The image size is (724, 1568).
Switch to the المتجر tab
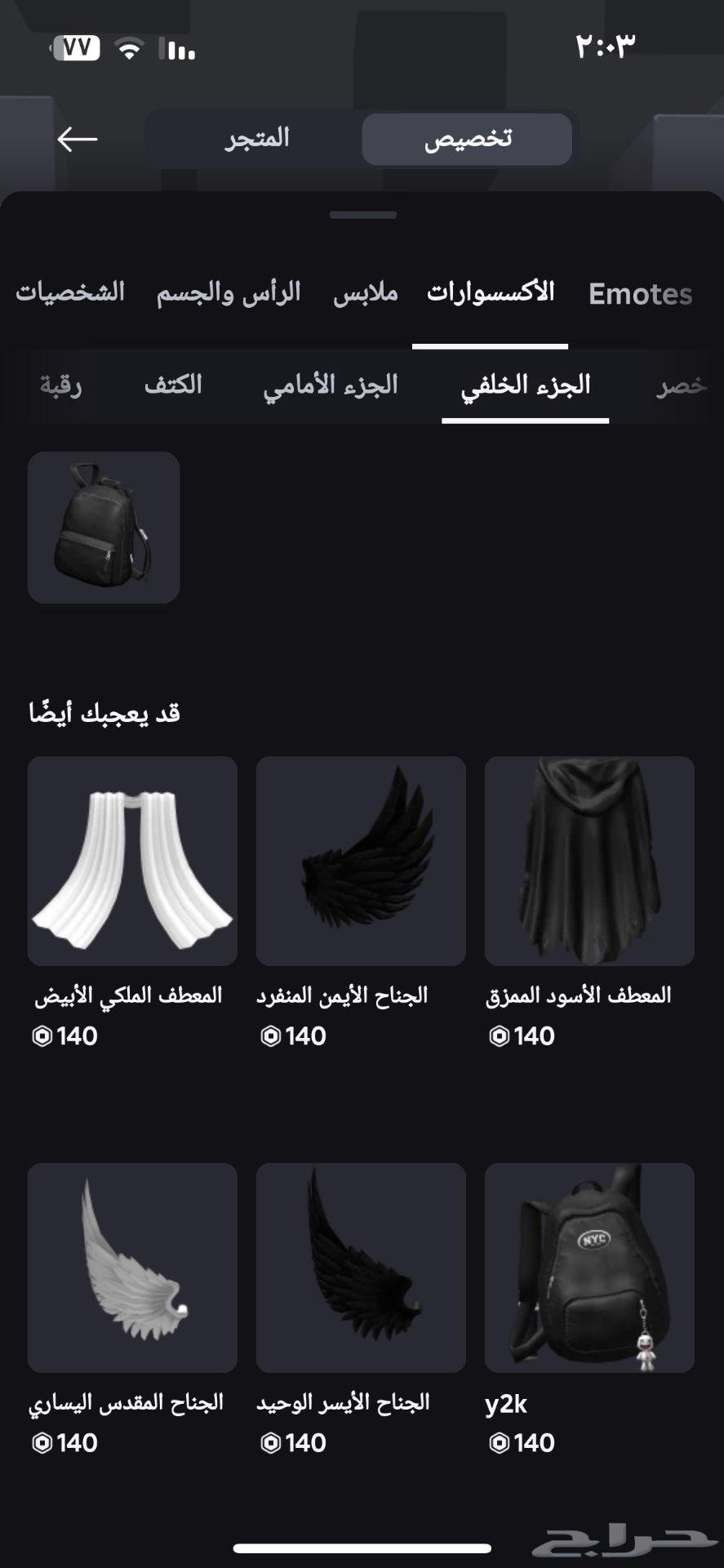pos(258,138)
